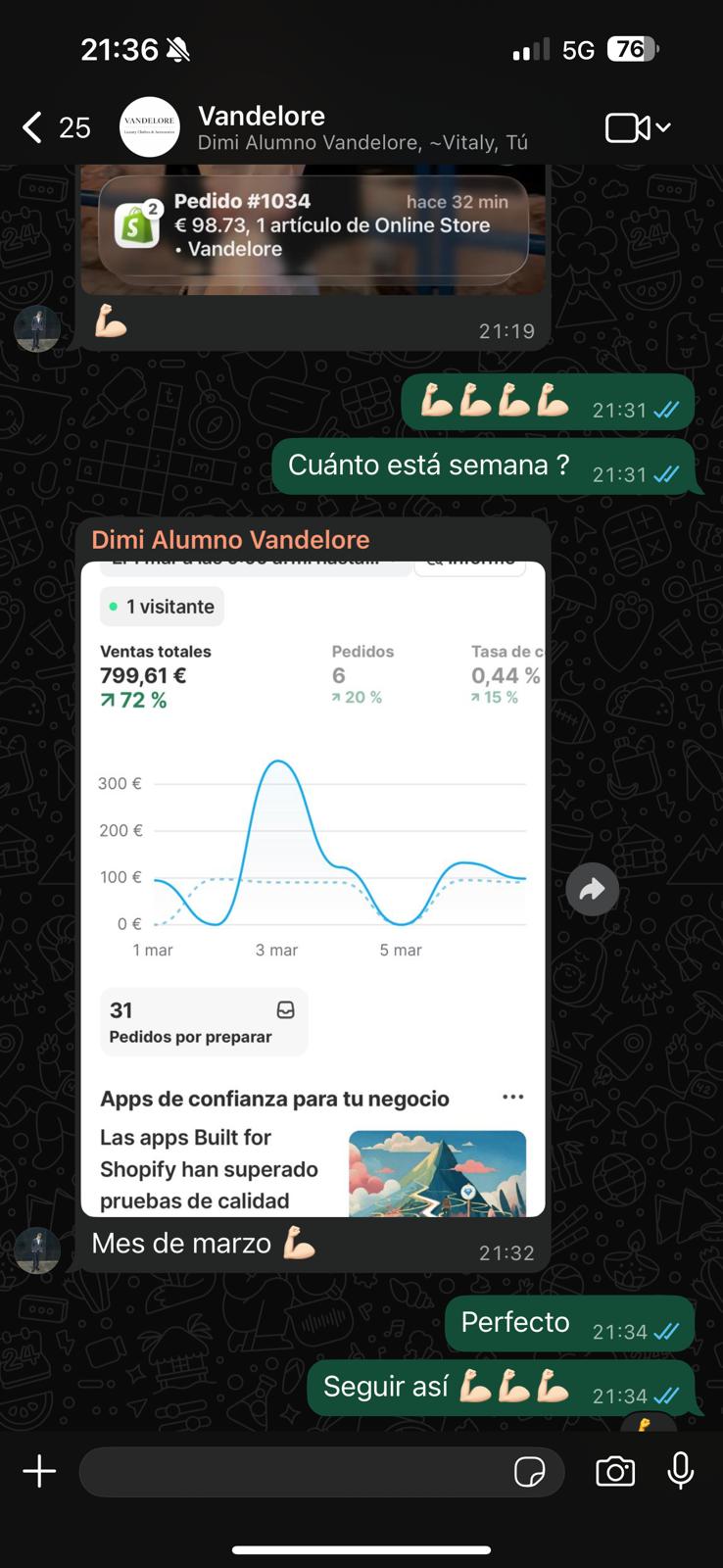Viewport: 723px width, 1568px height.
Task: Open the Pedido #1034 image message
Action: [312, 230]
